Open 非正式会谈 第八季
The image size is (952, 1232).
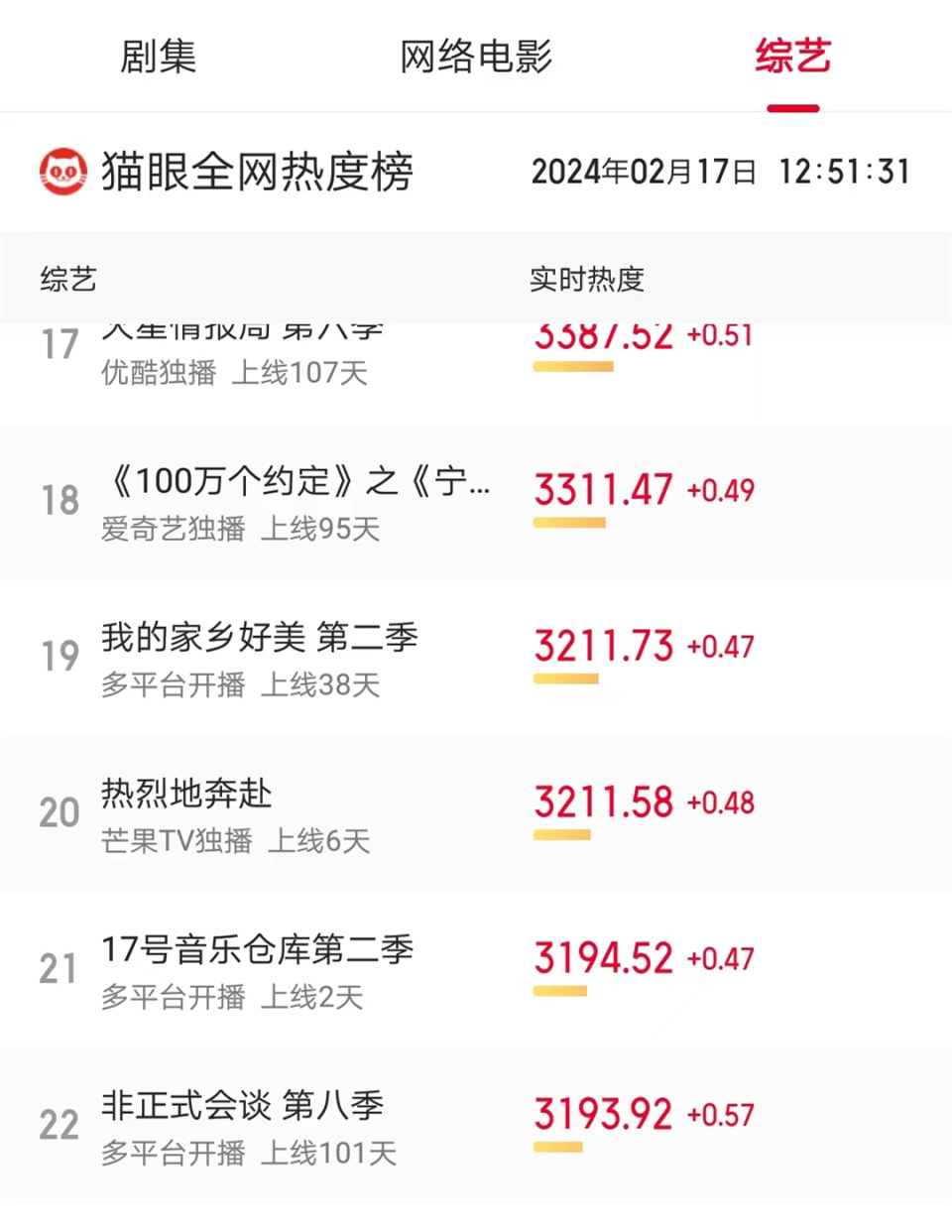244,1104
